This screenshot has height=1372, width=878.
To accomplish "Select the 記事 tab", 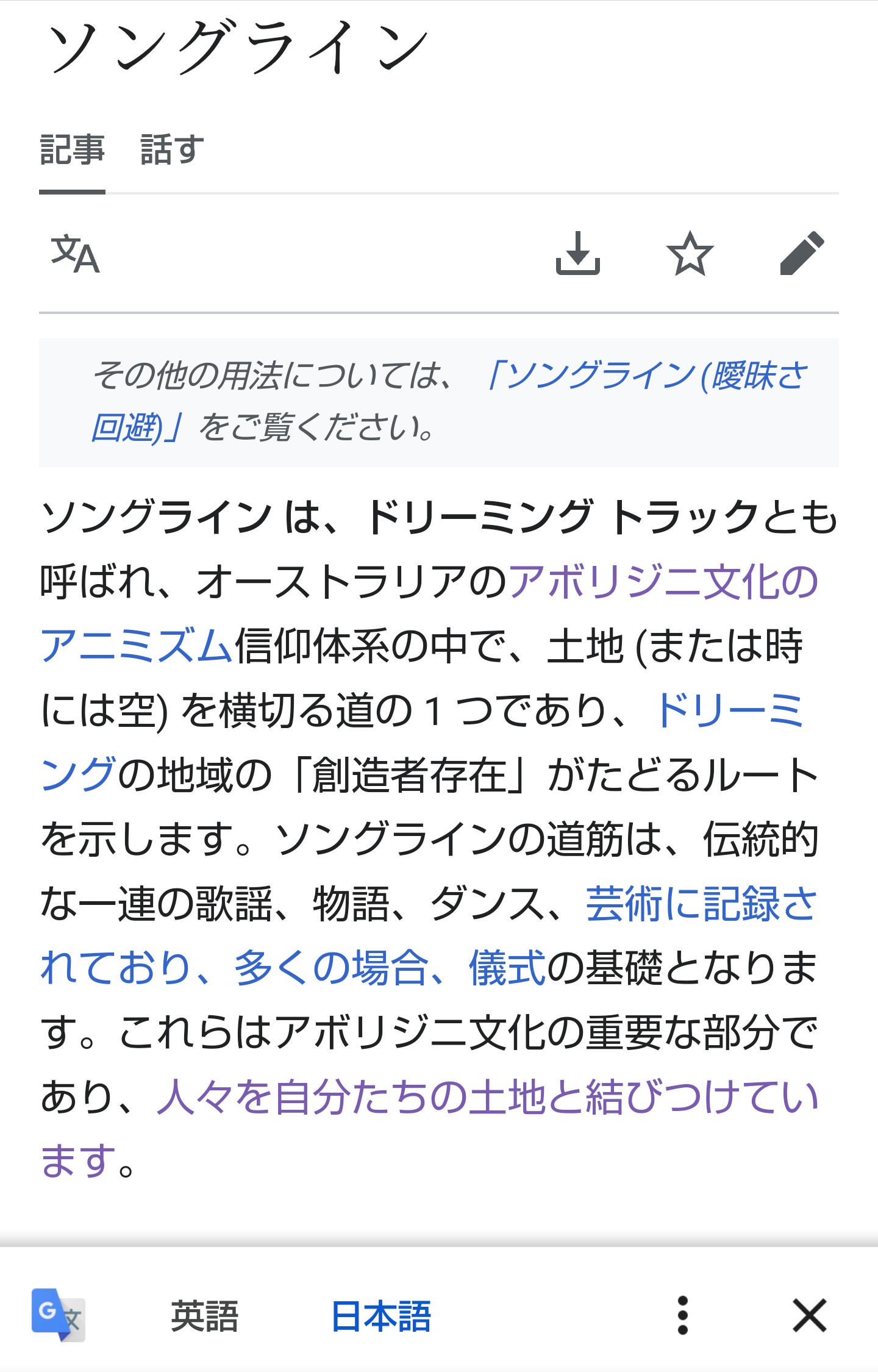I will 72,150.
